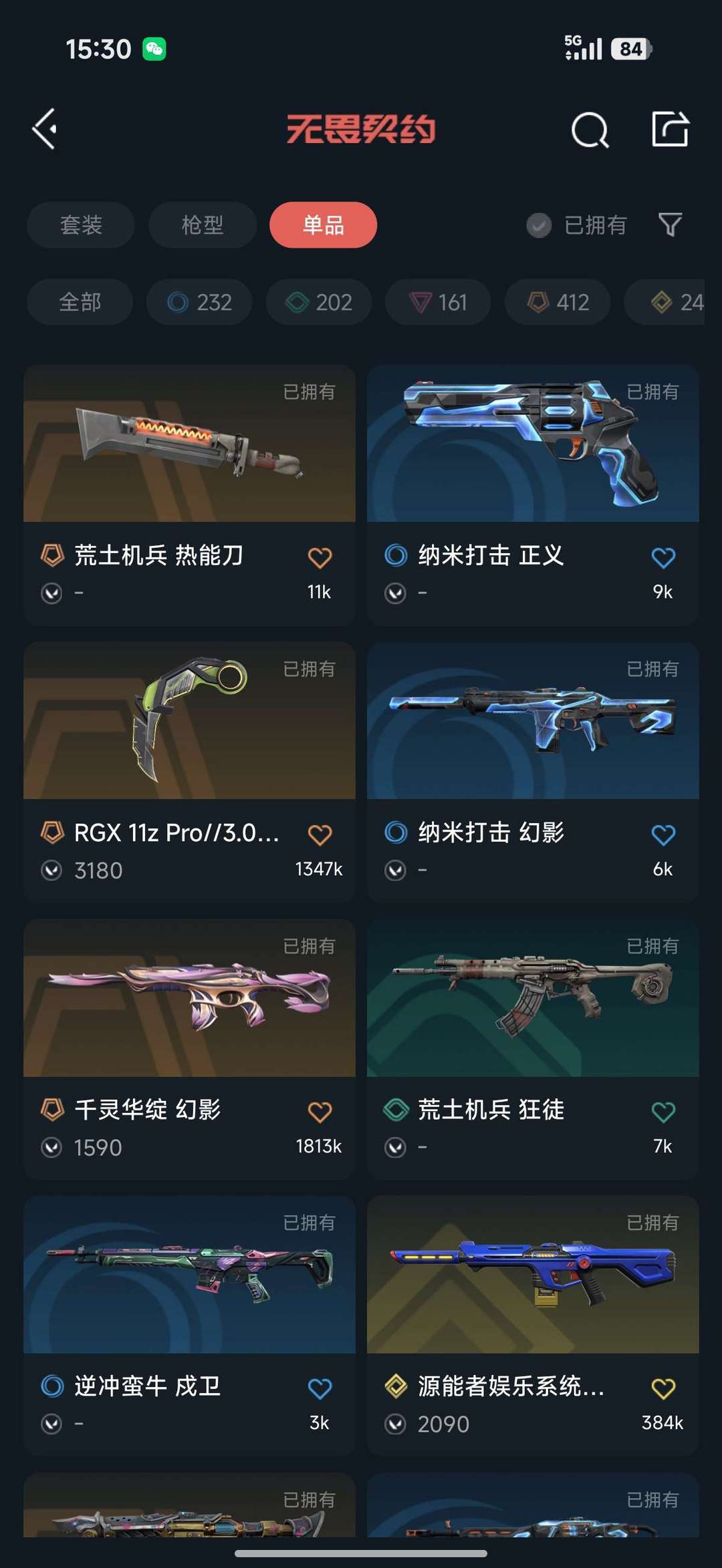Select the 全部 filter chip
Viewport: 722px width, 1568px height.
click(79, 302)
